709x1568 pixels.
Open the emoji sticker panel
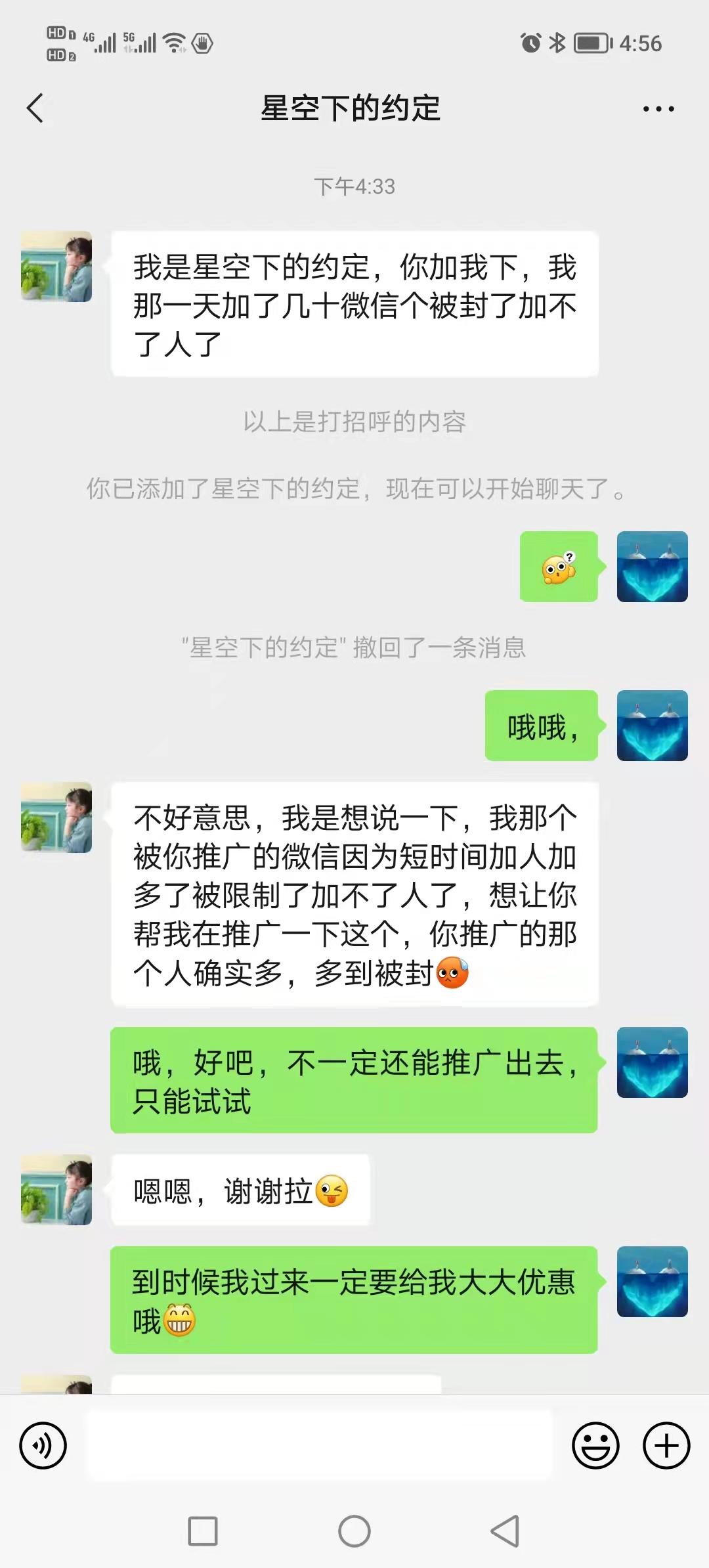(595, 1445)
